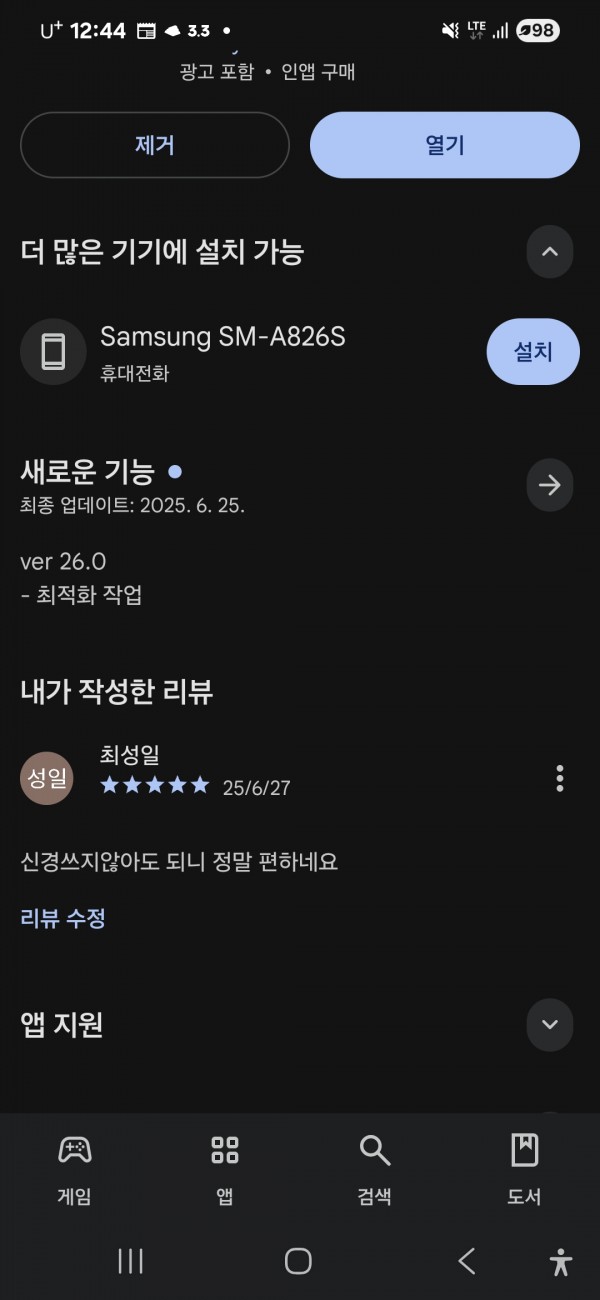The width and height of the screenshot is (600, 1300).
Task: Open the app with 열기
Action: pyautogui.click(x=445, y=145)
